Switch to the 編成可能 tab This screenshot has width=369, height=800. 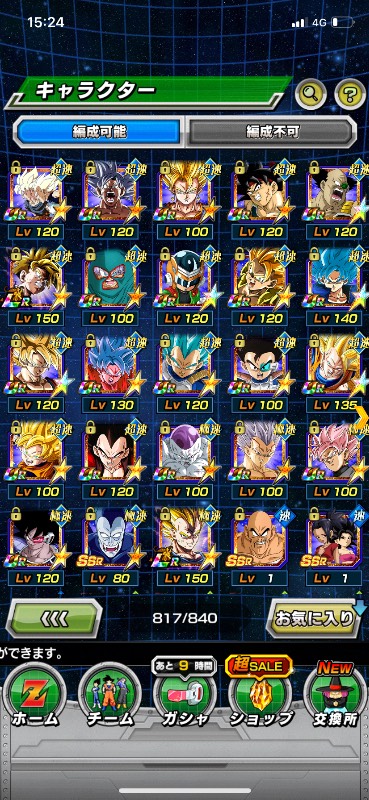(99, 132)
